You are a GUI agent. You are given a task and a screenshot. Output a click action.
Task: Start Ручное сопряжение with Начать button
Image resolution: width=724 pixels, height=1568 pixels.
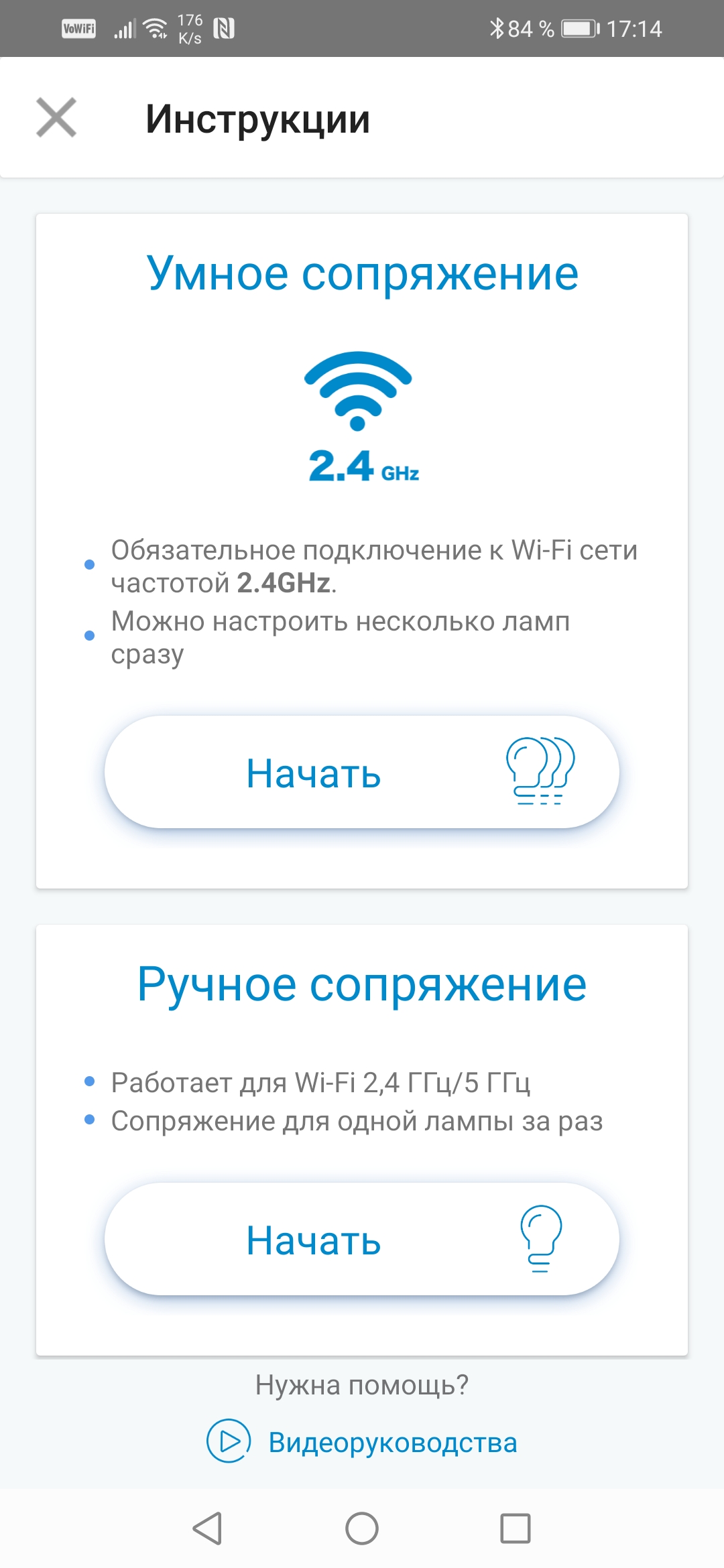pyautogui.click(x=362, y=1239)
